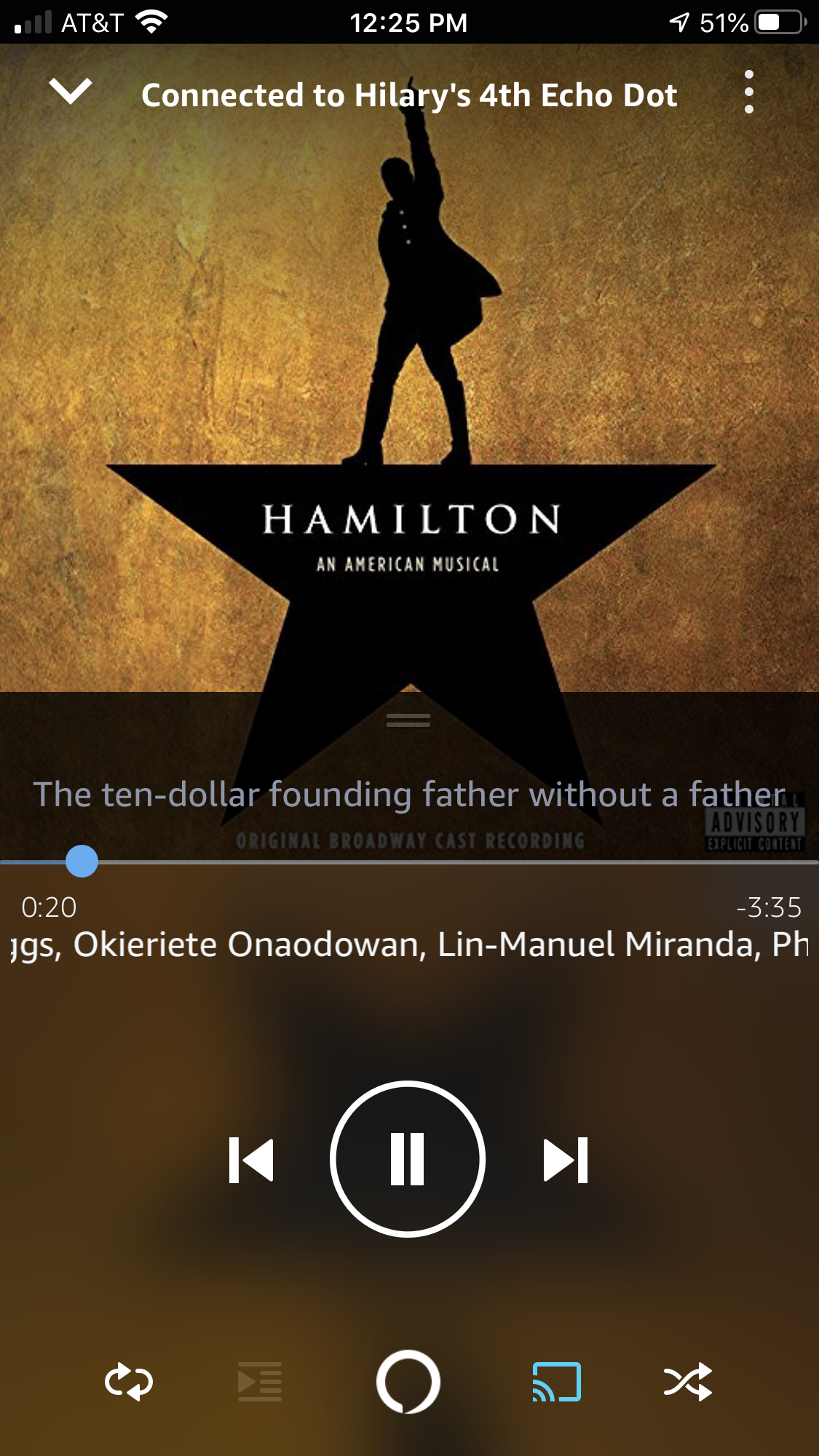819x1456 pixels.
Task: Activate the Alexa voice button
Action: coord(408,1381)
